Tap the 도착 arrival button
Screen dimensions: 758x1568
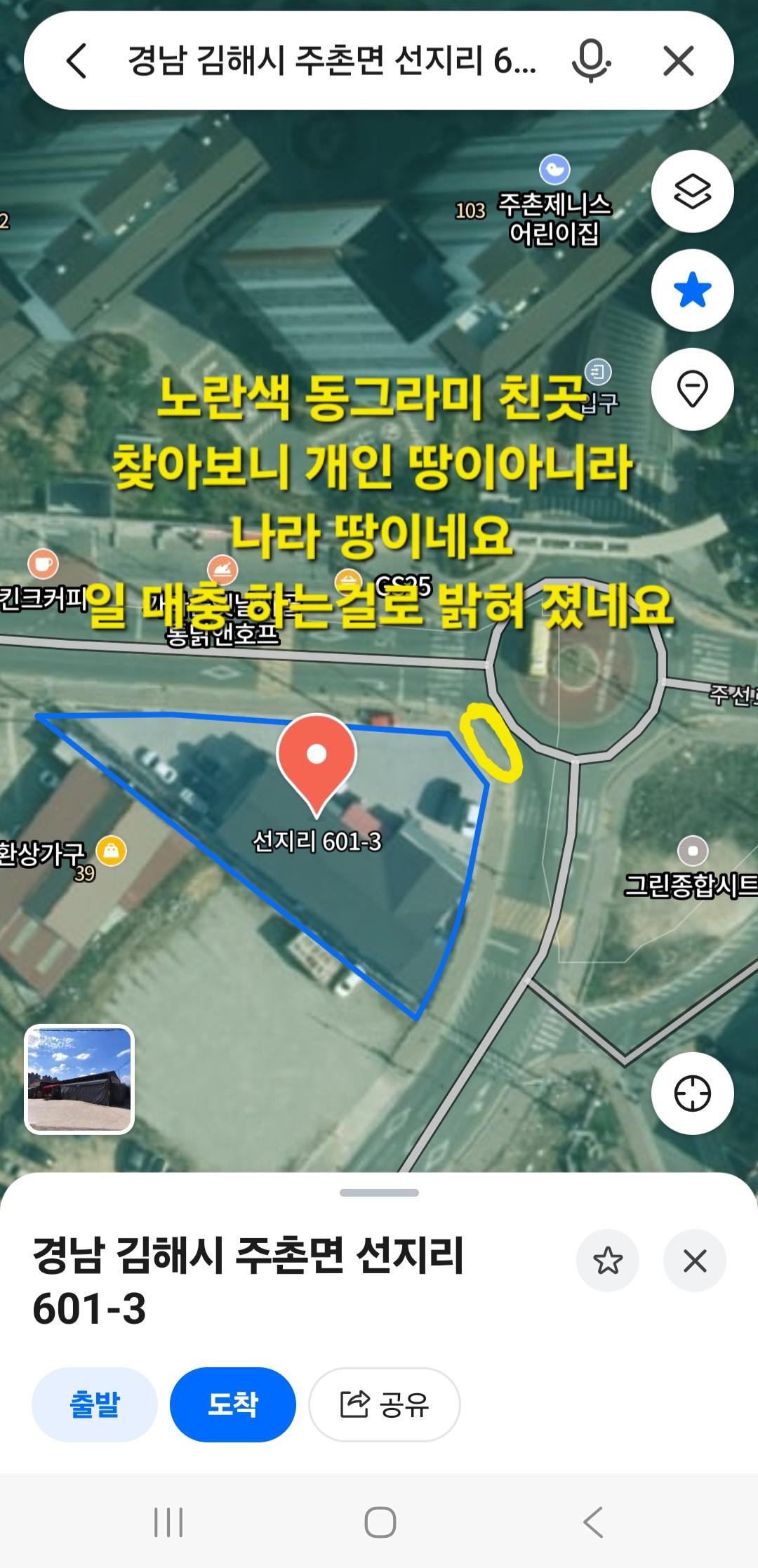pos(233,1406)
